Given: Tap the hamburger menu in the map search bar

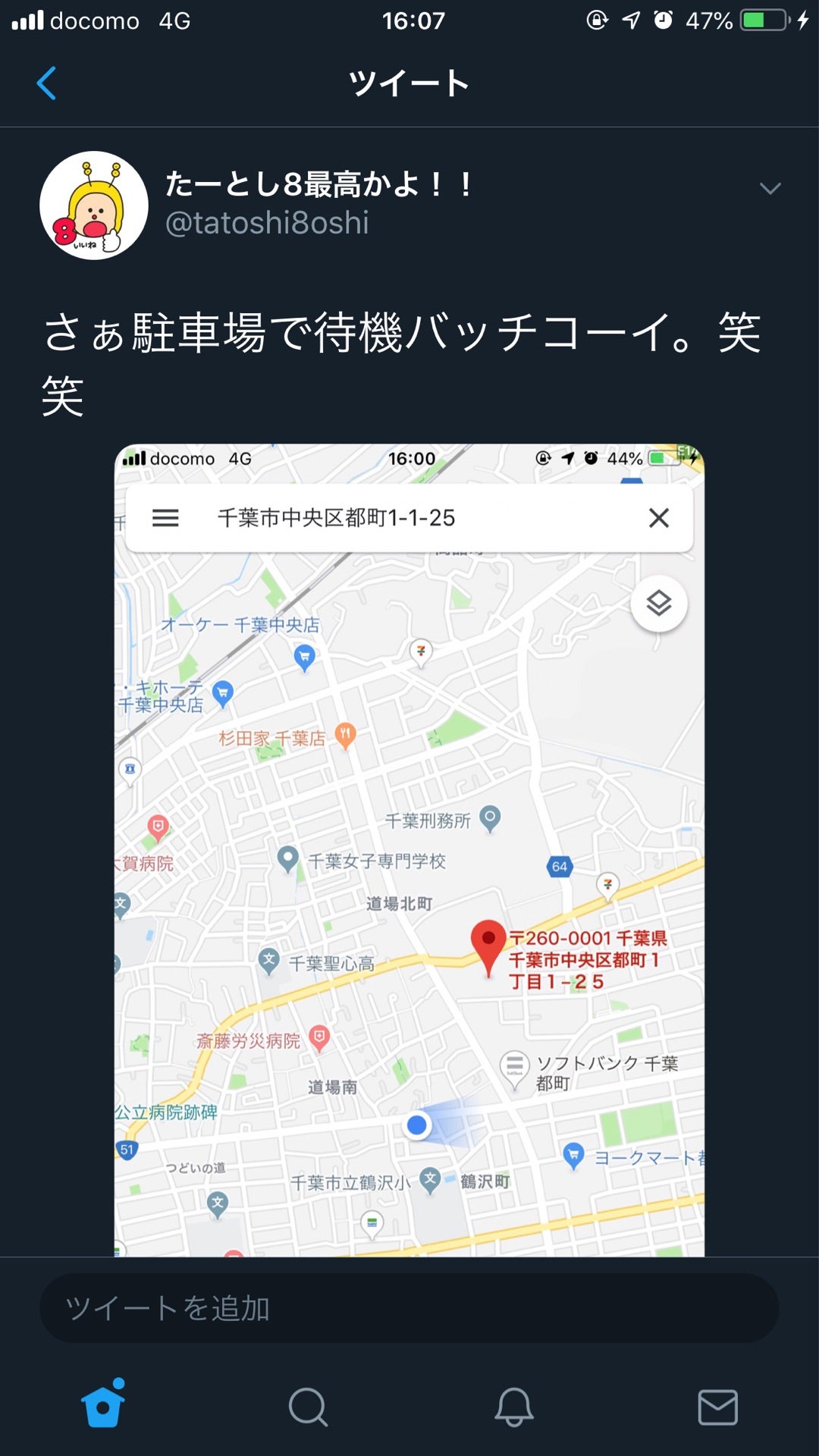Looking at the screenshot, I should point(165,518).
